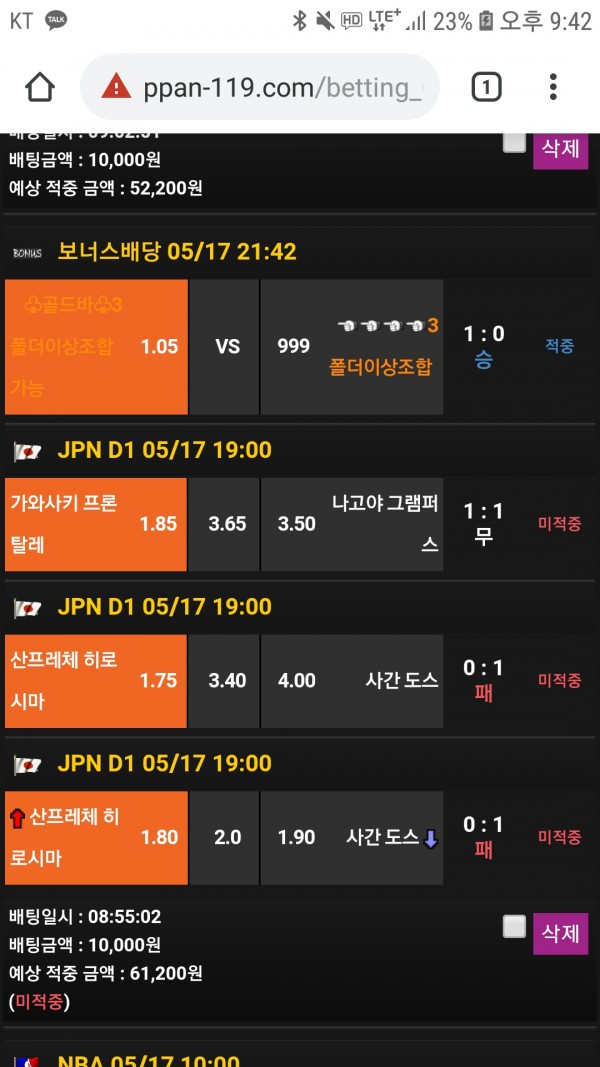Select the checkbox for the 61,200원 bet
The width and height of the screenshot is (600, 1067).
coord(514,927)
